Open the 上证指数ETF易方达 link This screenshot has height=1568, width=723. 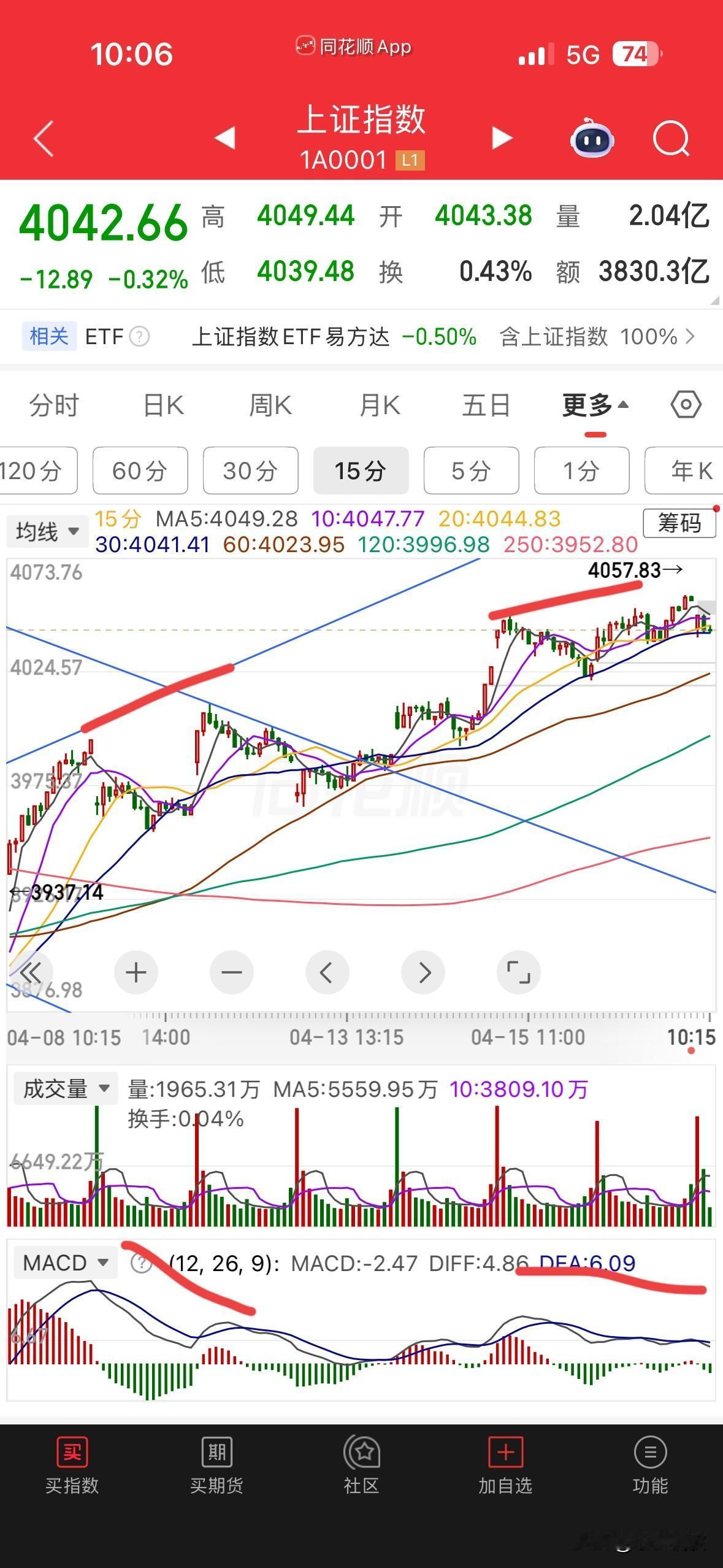(x=292, y=337)
